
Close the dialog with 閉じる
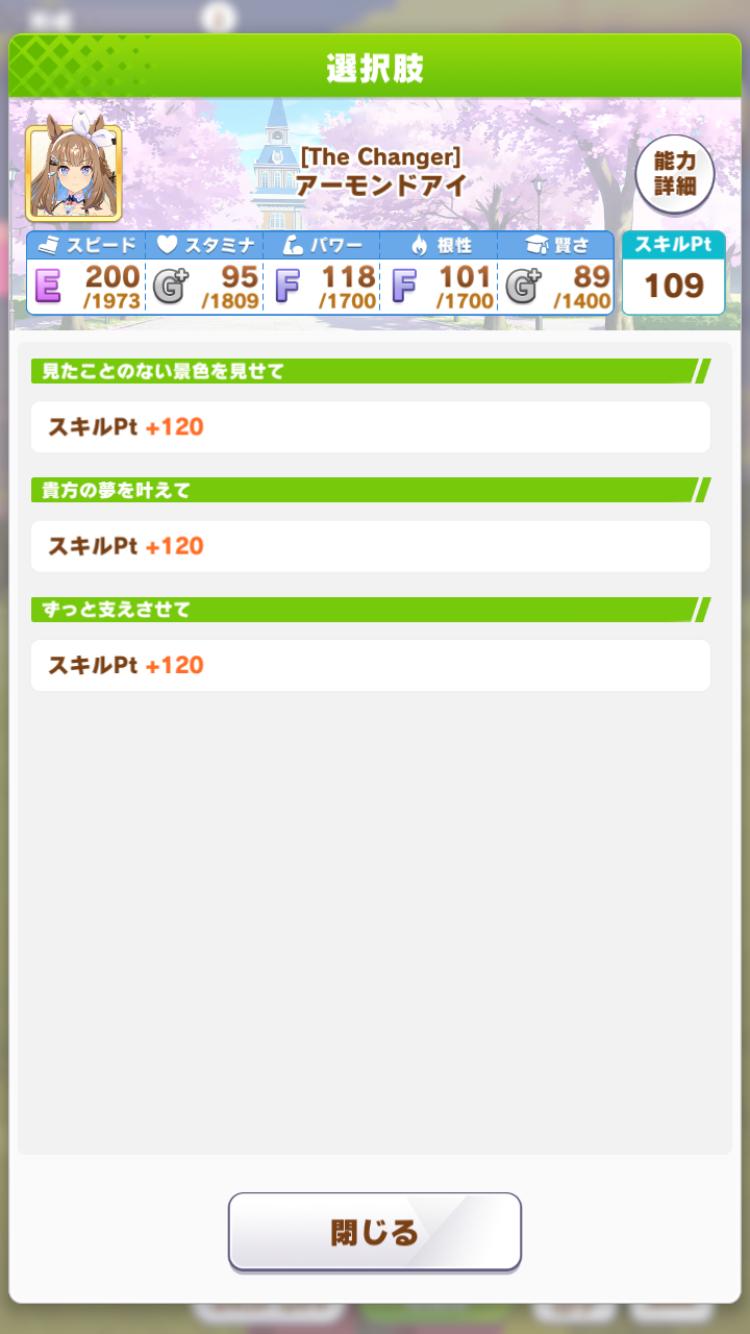(x=374, y=1231)
